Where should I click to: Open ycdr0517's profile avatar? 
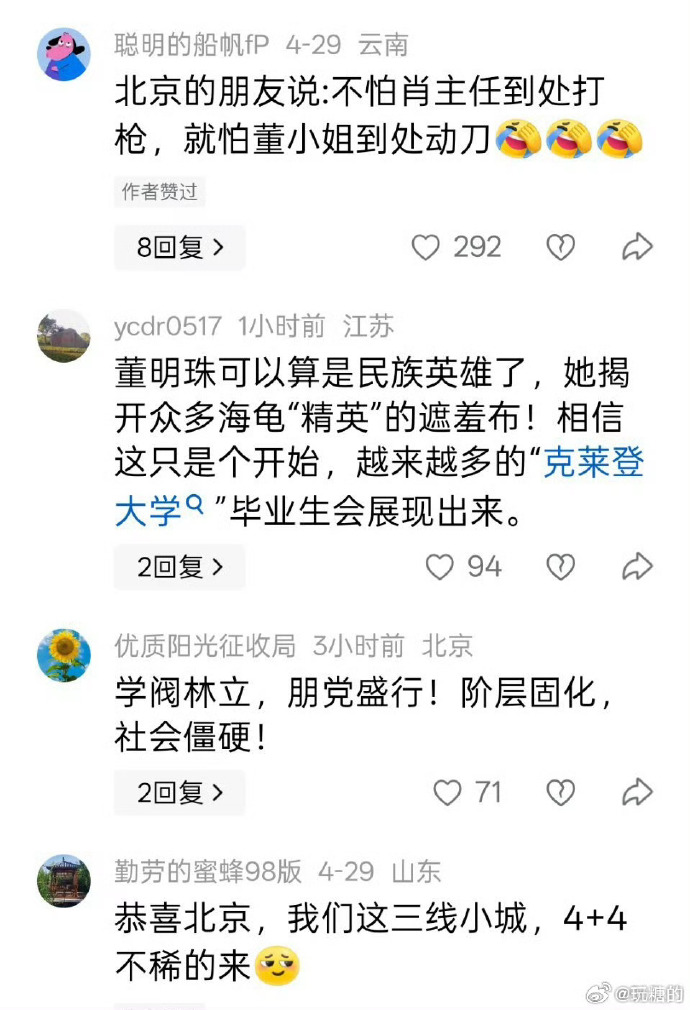[64, 336]
